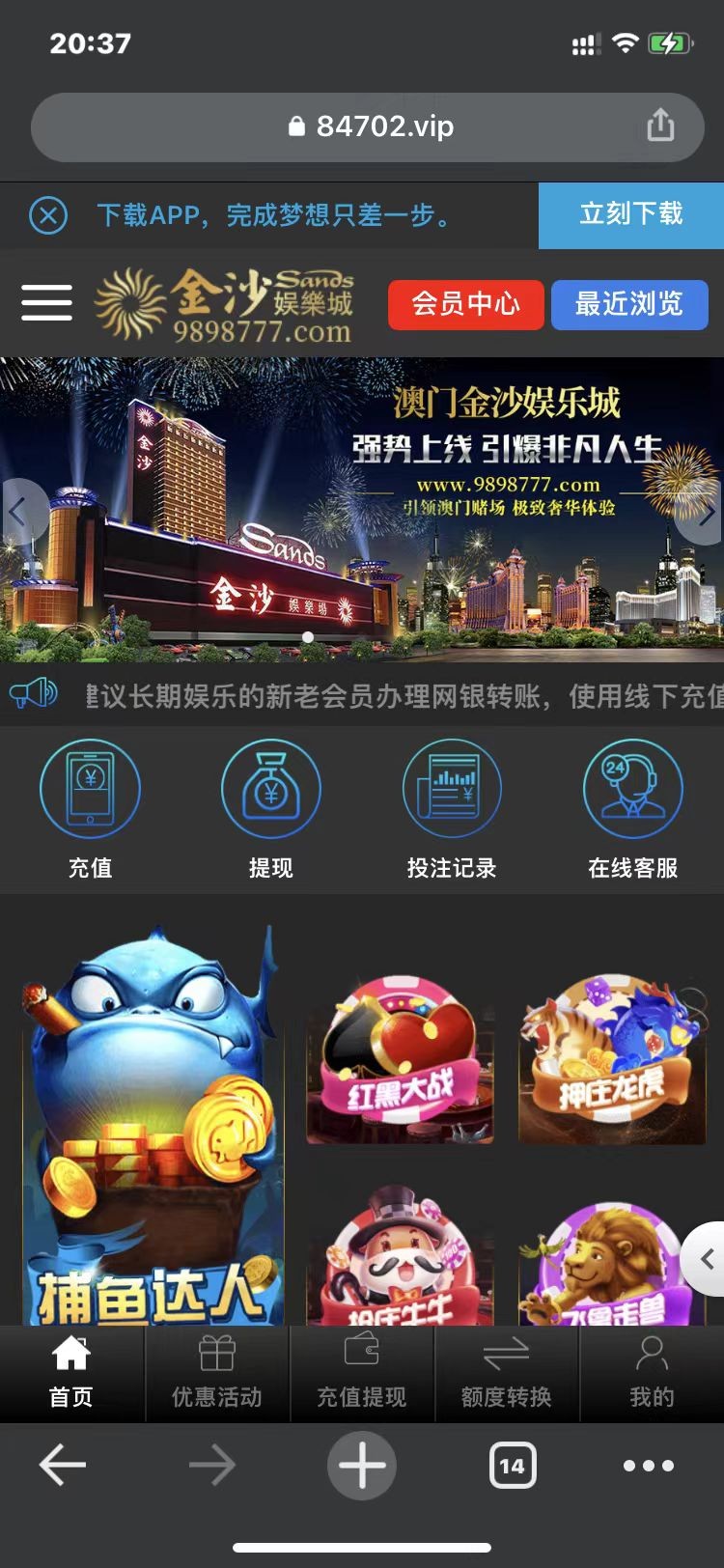Open the 捕鱼达人 game tile
The height and width of the screenshot is (1568, 724).
(153, 1125)
